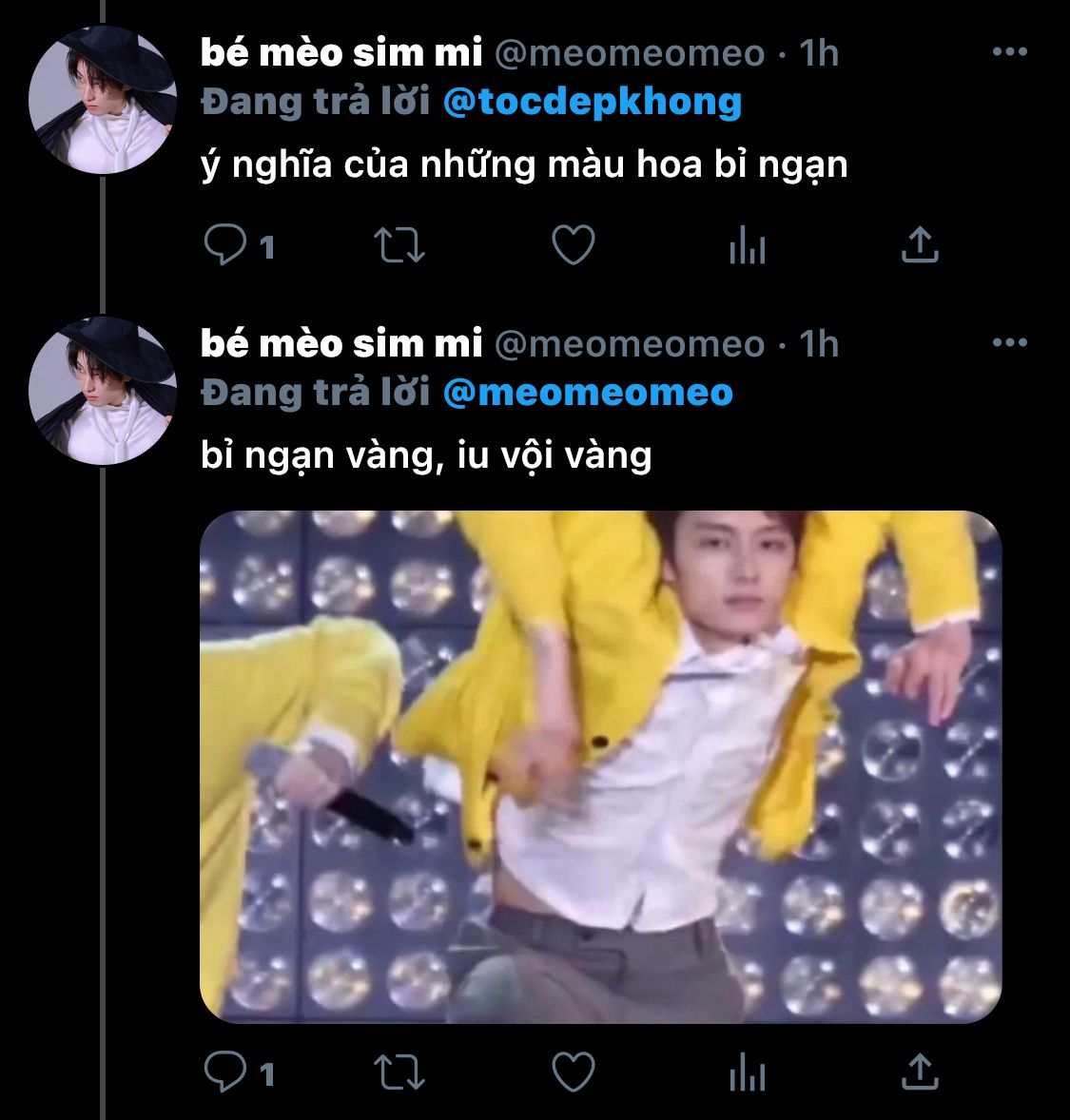Open the @meomeomeo reply mention link
The image size is (1070, 1120).
tap(588, 392)
